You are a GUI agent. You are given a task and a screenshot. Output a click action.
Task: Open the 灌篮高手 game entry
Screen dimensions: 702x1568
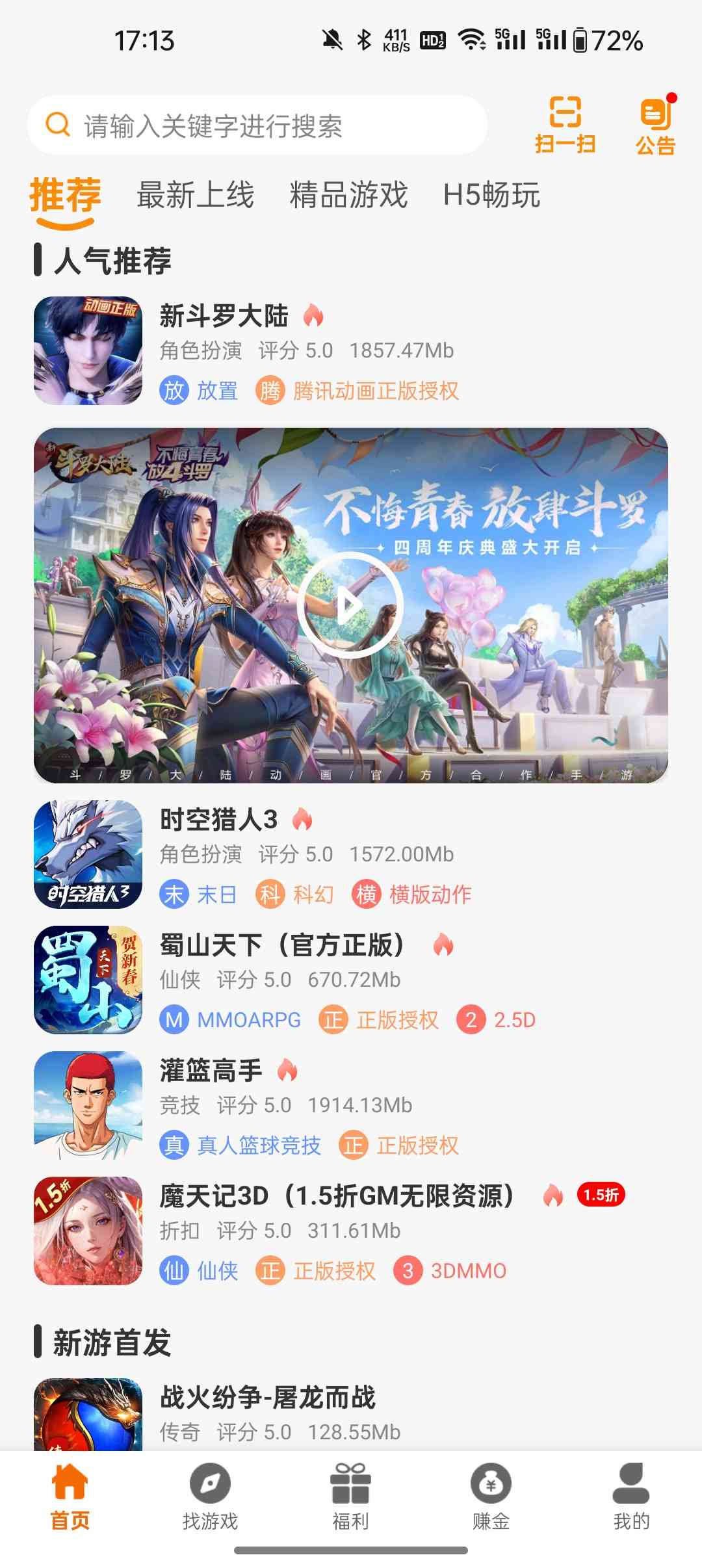[211, 1071]
